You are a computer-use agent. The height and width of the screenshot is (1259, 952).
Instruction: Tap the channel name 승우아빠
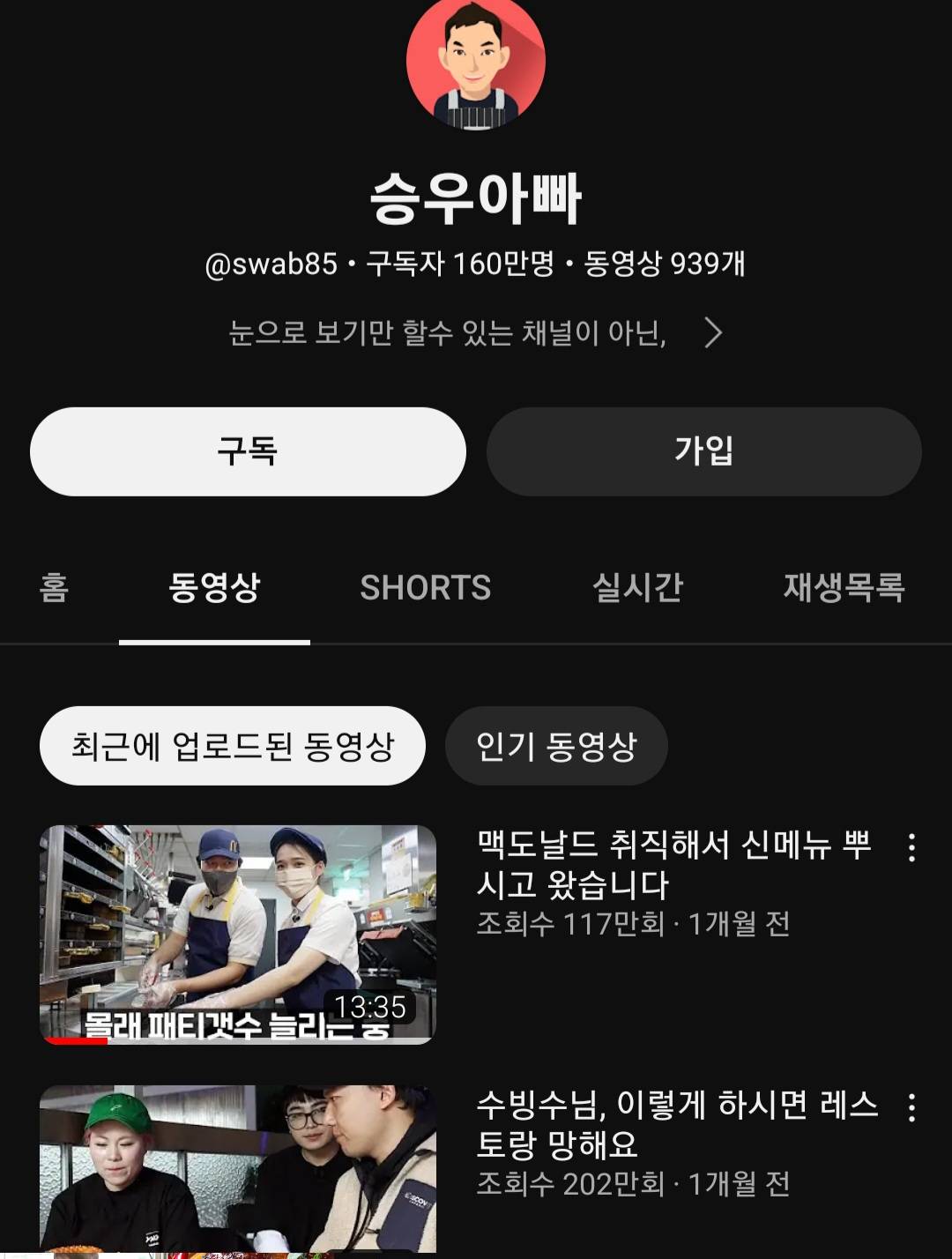click(476, 200)
